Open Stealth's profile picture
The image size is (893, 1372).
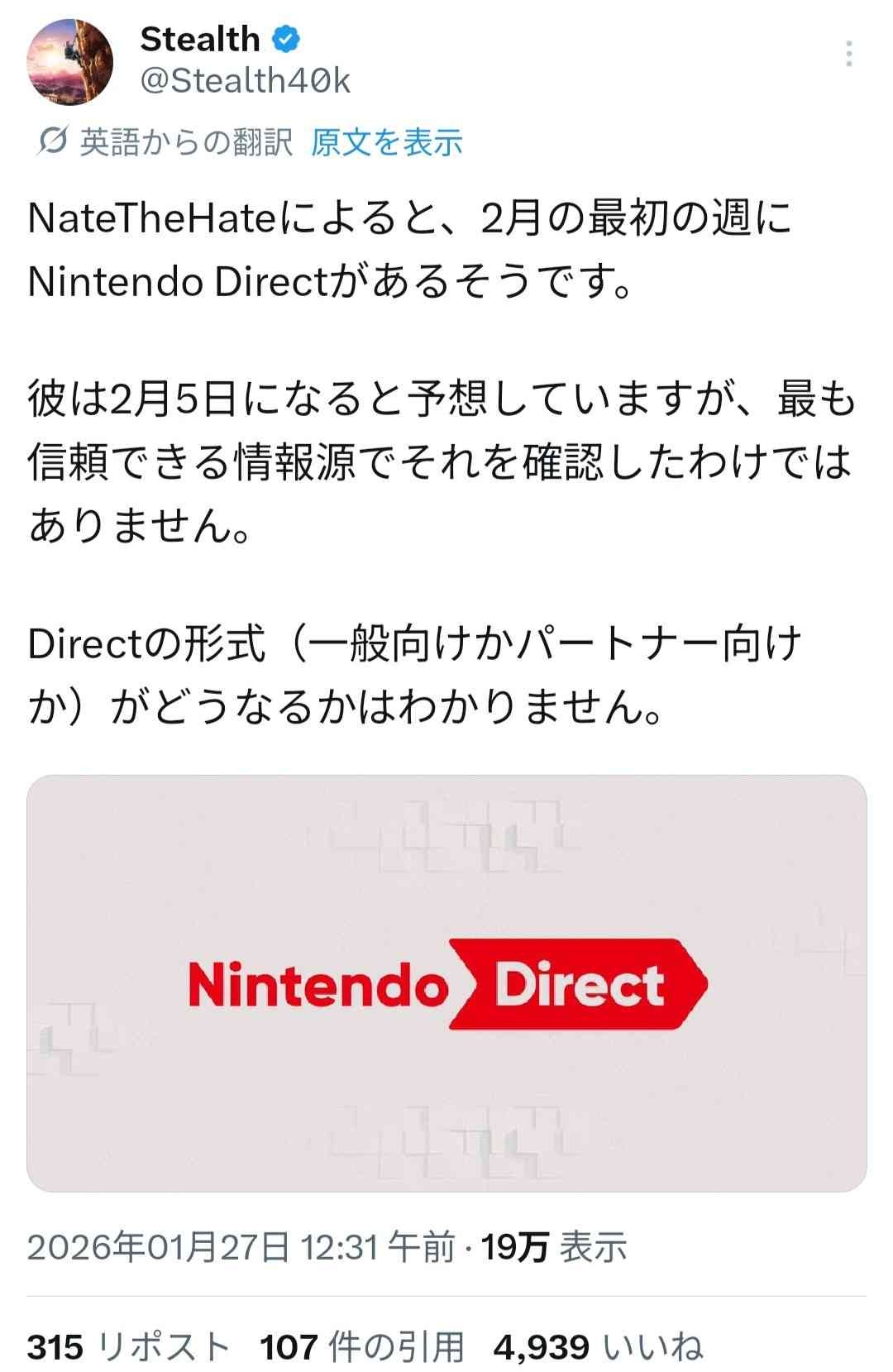[x=69, y=63]
